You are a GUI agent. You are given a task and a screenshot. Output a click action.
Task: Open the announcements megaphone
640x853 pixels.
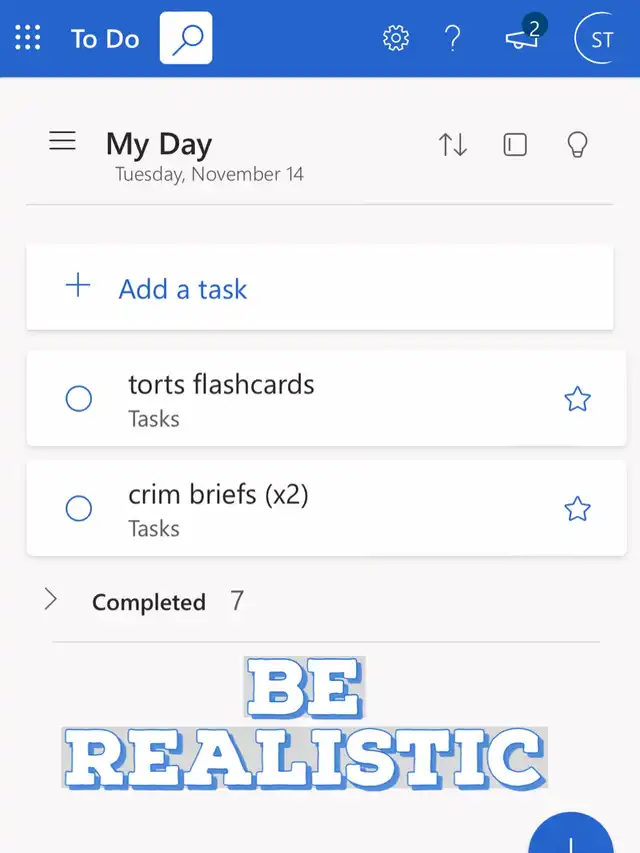pyautogui.click(x=524, y=36)
